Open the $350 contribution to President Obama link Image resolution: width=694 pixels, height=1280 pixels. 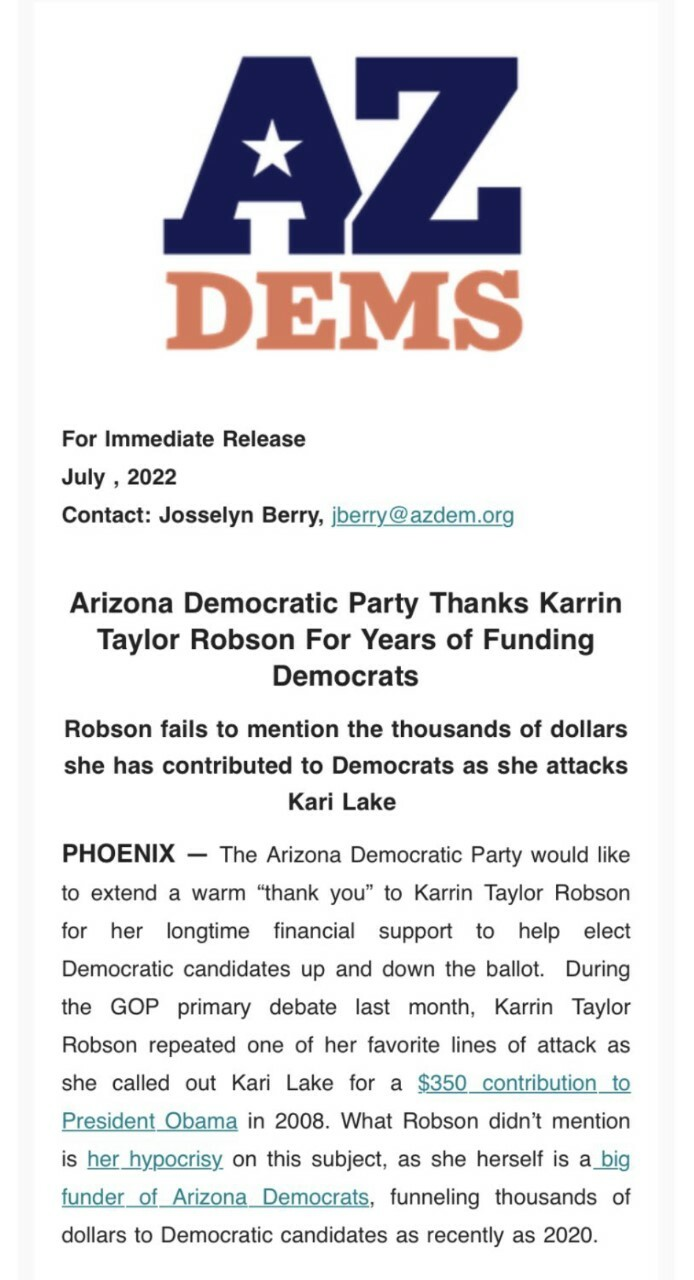coord(524,1083)
